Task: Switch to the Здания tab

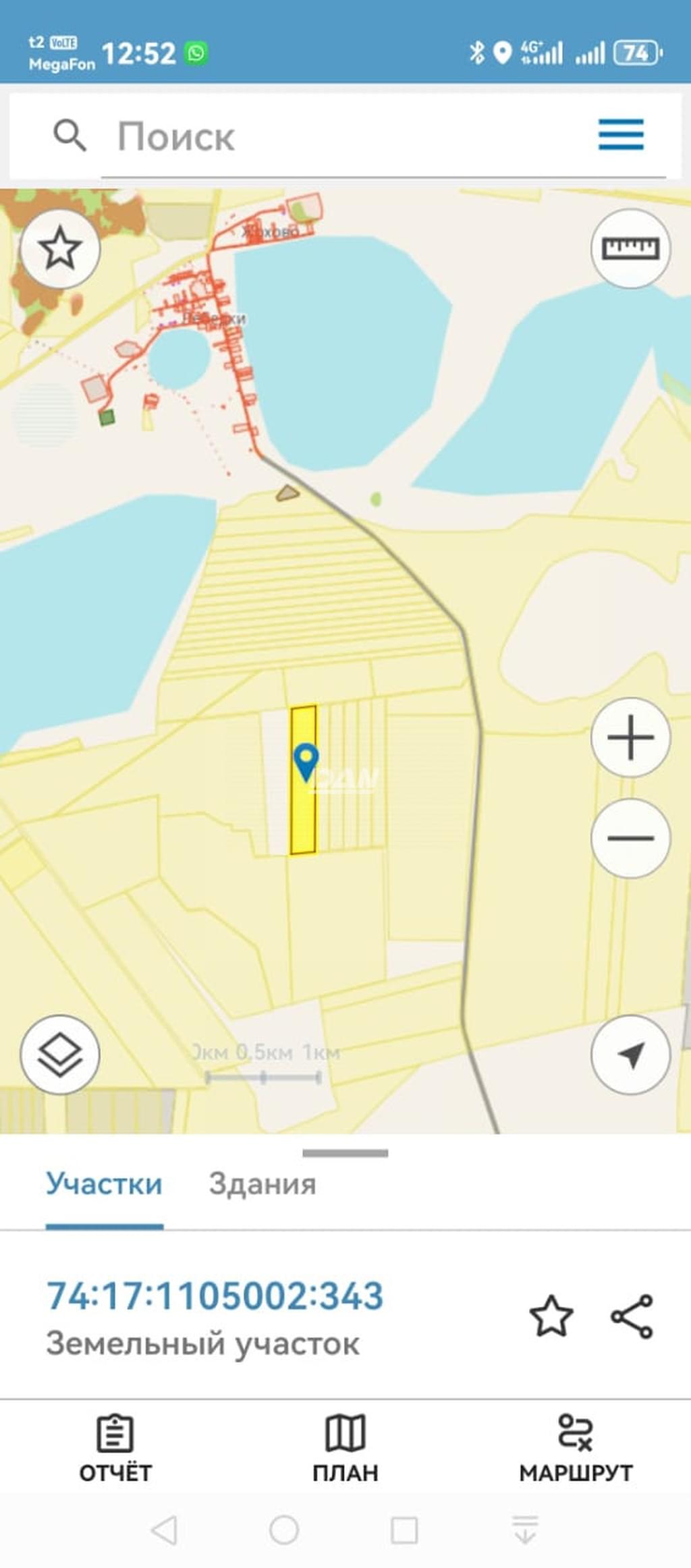Action: point(262,1184)
